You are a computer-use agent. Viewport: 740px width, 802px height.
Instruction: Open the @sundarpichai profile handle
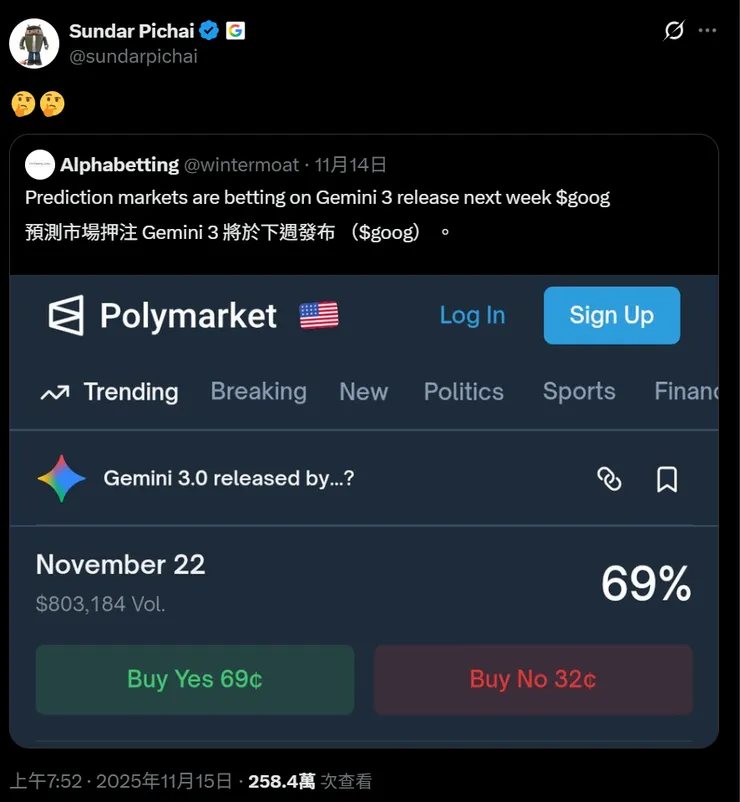(133, 57)
